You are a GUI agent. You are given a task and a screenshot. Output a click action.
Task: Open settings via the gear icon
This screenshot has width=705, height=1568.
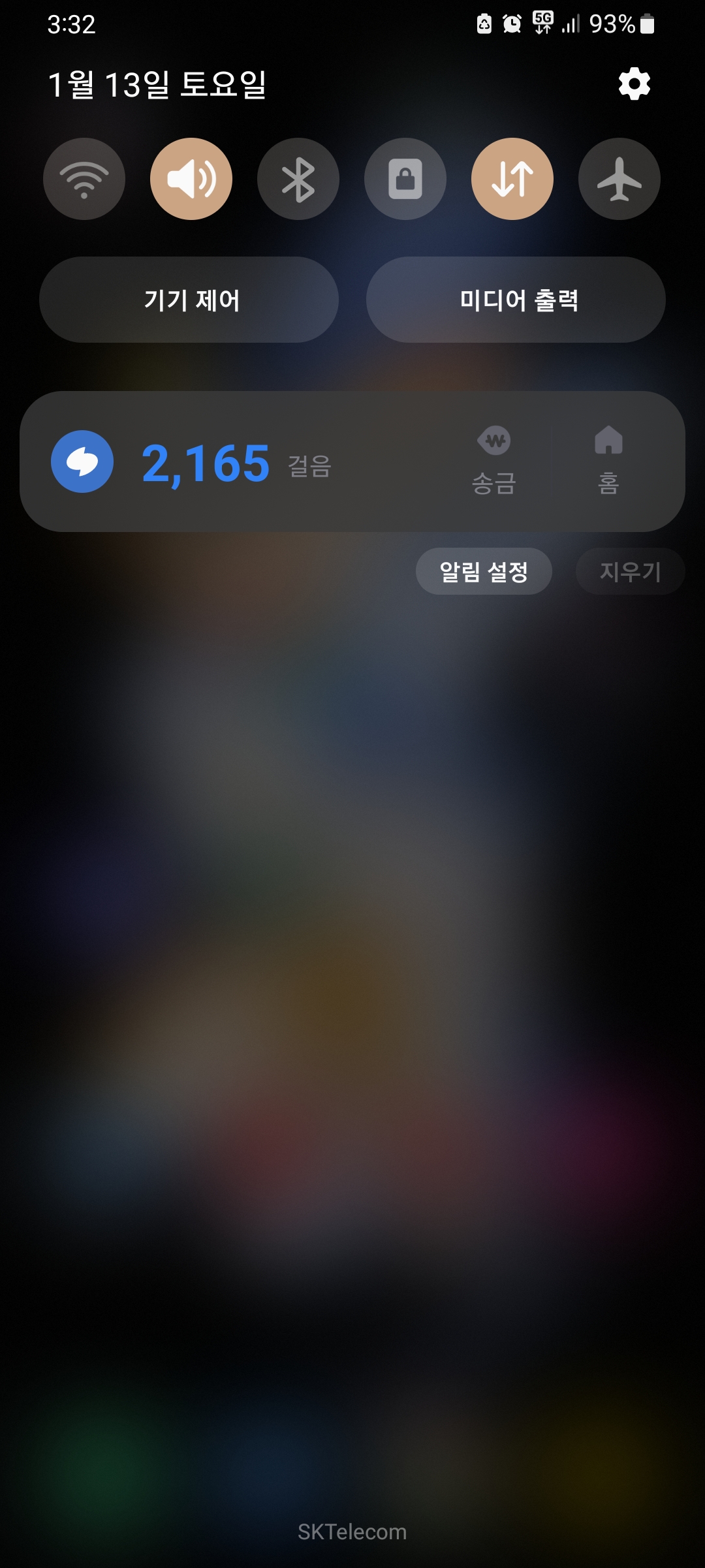(634, 84)
